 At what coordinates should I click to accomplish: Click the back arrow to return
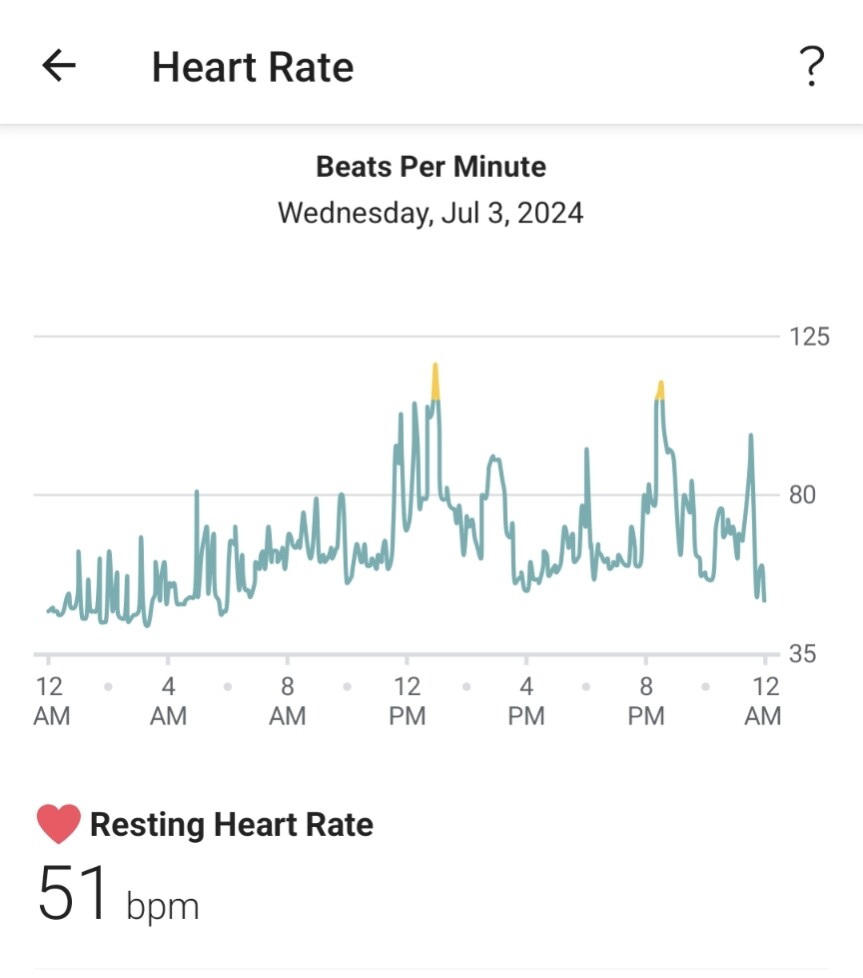click(59, 67)
